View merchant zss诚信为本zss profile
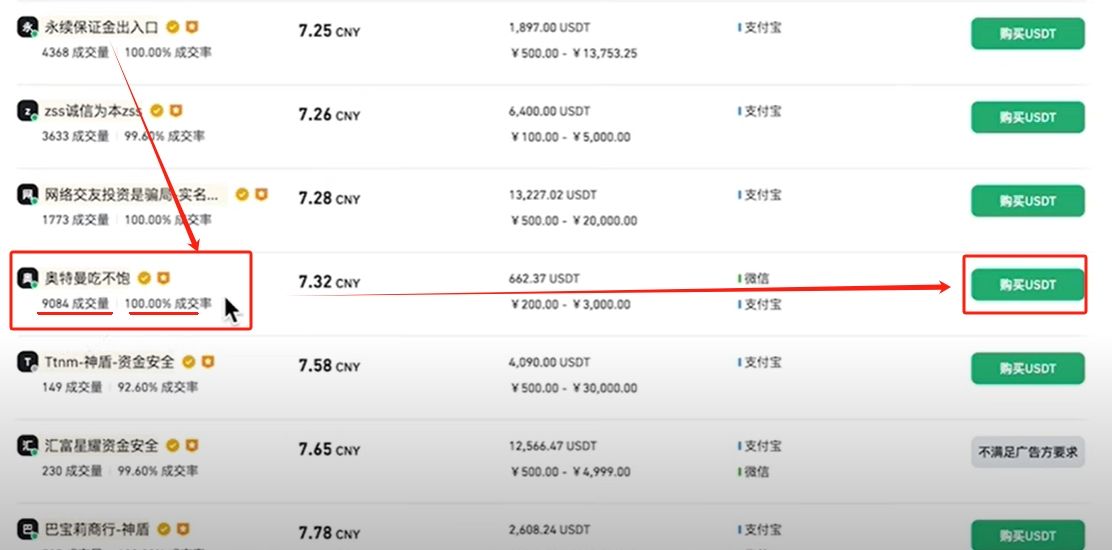This screenshot has height=550, width=1112. click(x=95, y=111)
